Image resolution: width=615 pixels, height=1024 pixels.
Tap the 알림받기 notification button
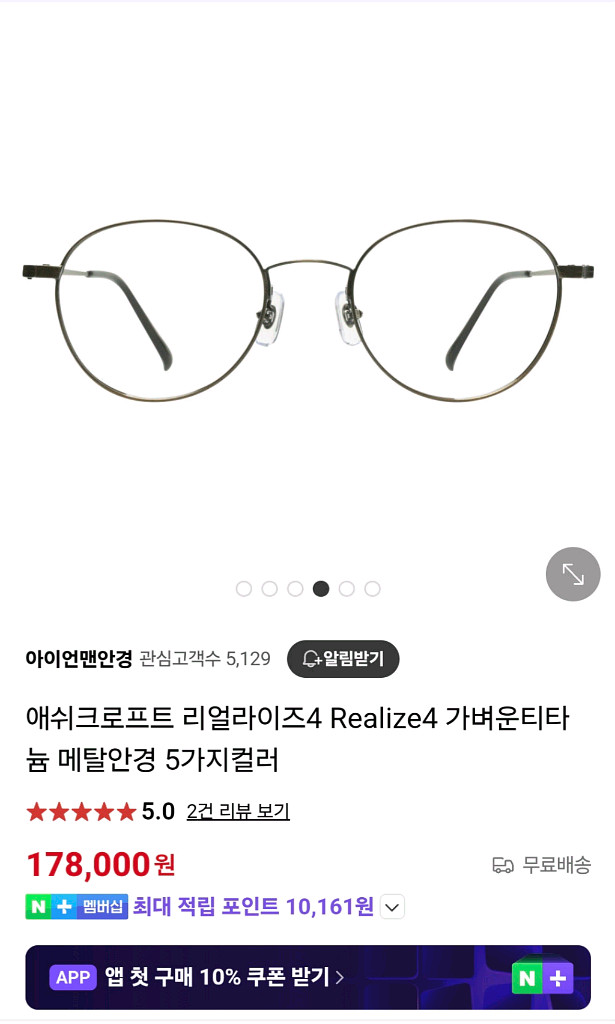[343, 659]
